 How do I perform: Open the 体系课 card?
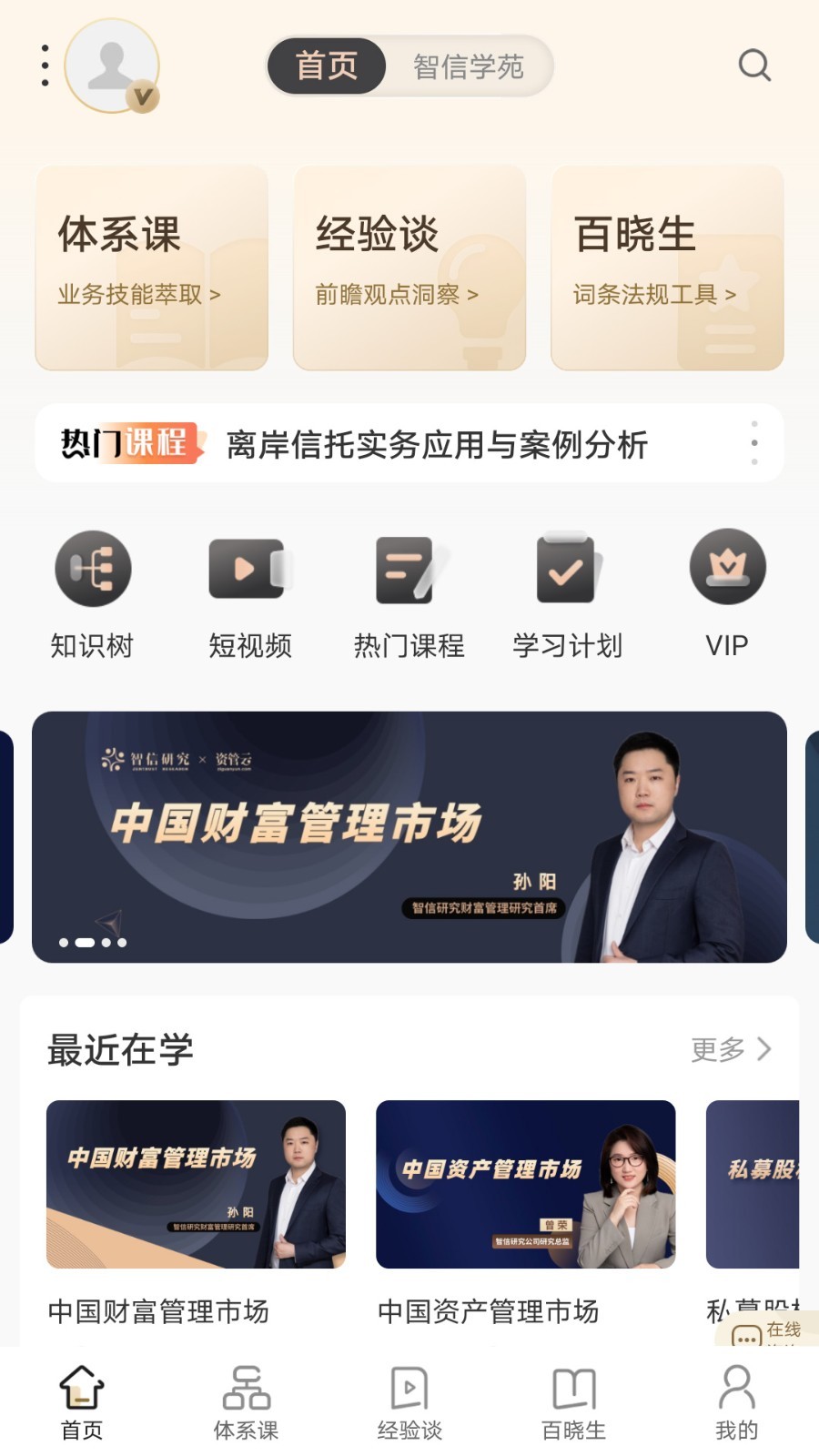pos(152,268)
